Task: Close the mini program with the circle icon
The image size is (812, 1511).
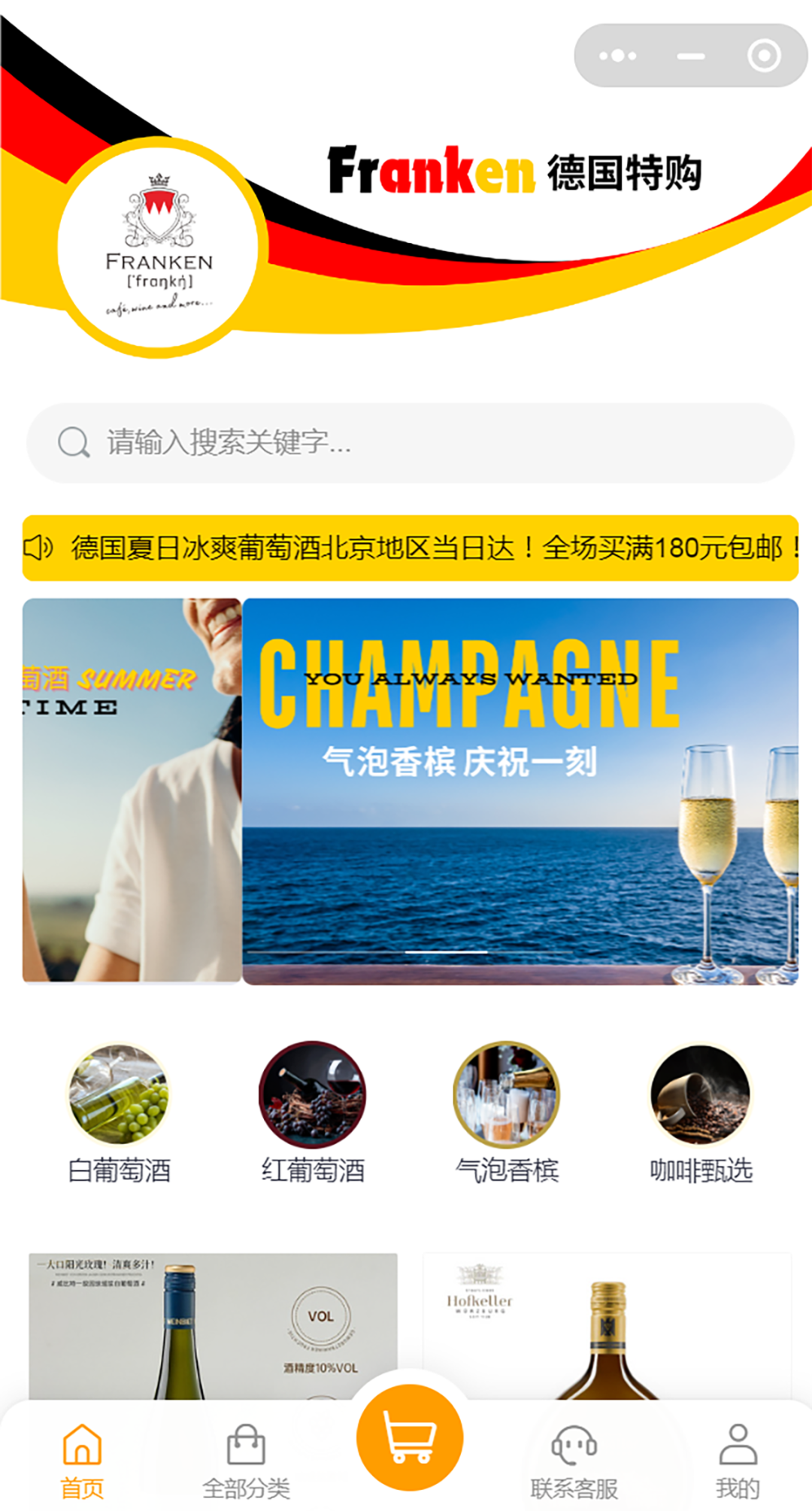Action: tap(764, 56)
